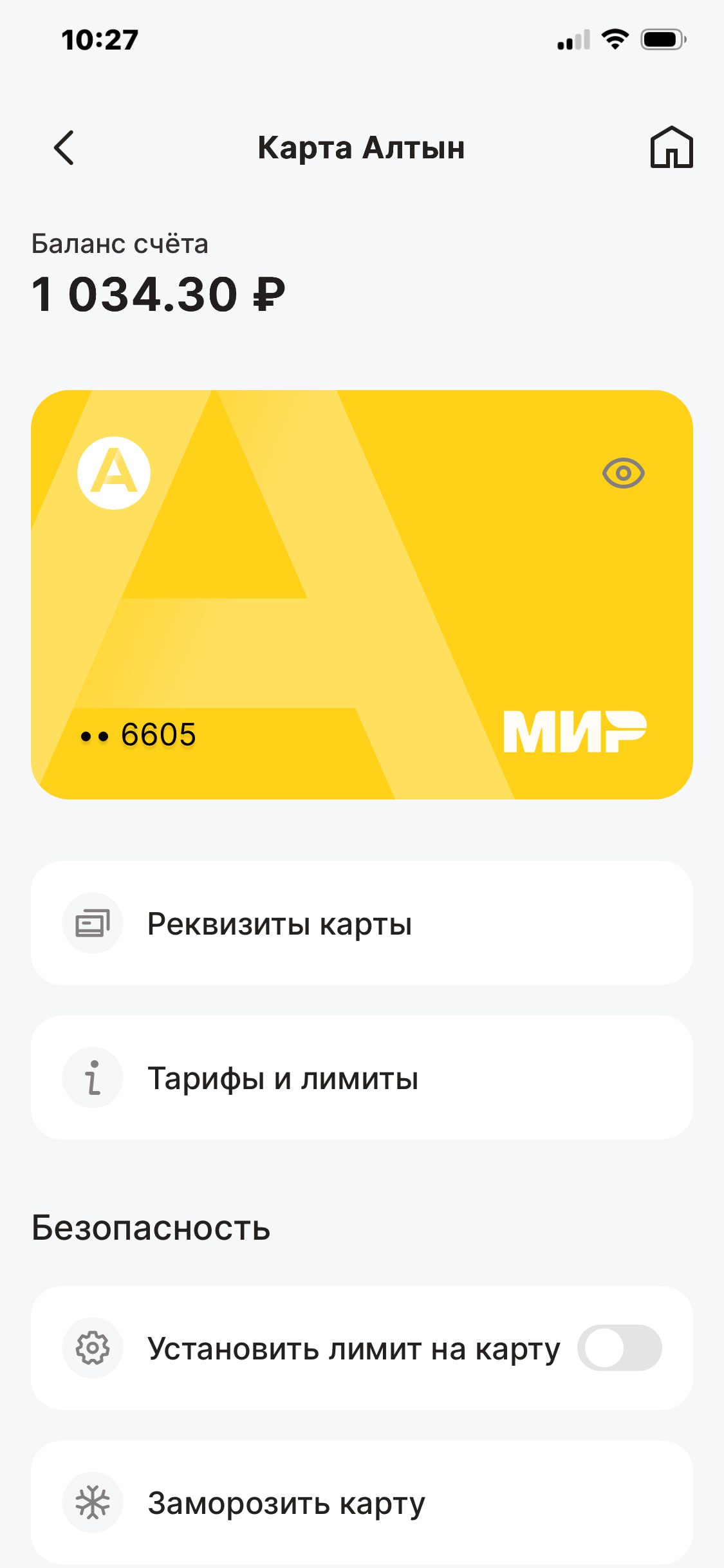This screenshot has height=1568, width=724.
Task: Go back from Карта Алтын screen
Action: click(64, 148)
